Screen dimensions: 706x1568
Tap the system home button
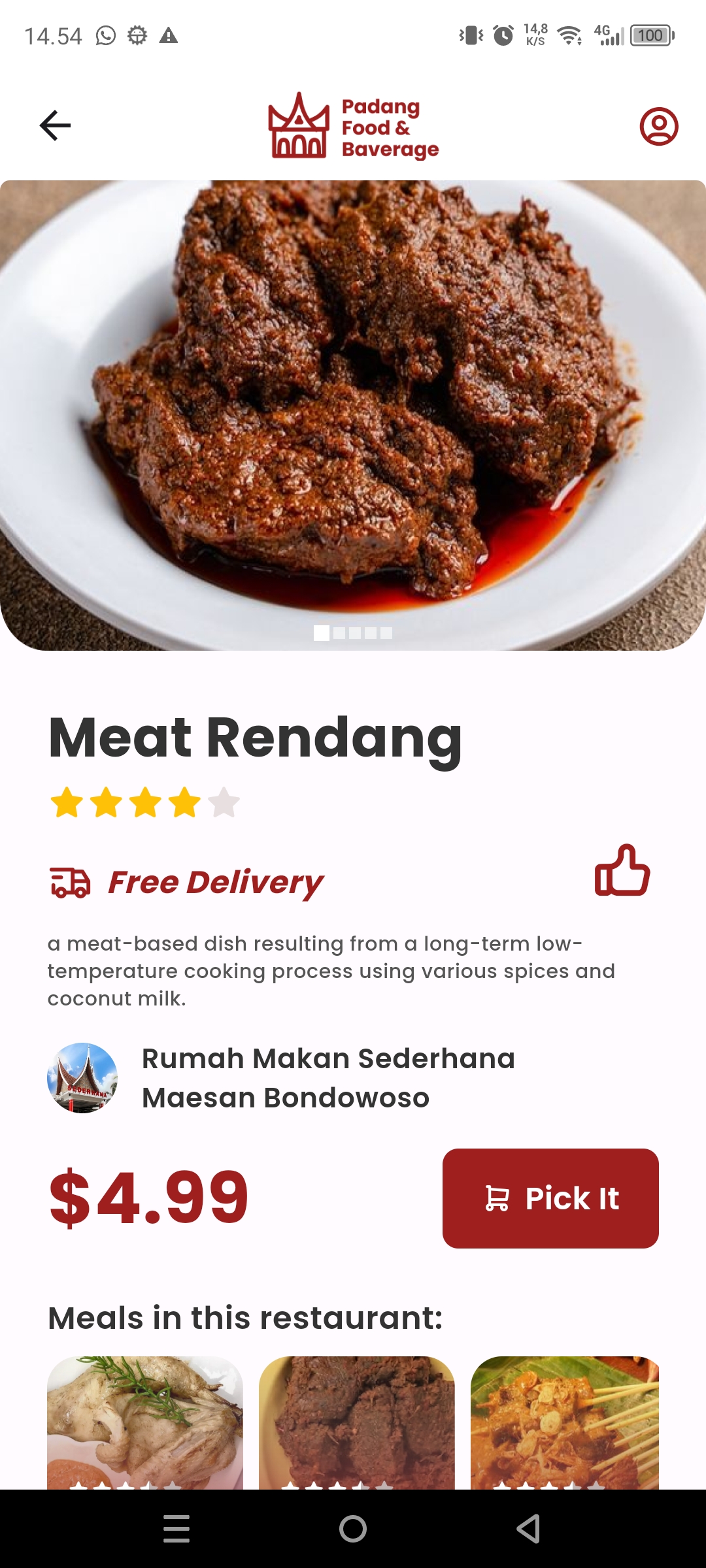coord(353,1529)
